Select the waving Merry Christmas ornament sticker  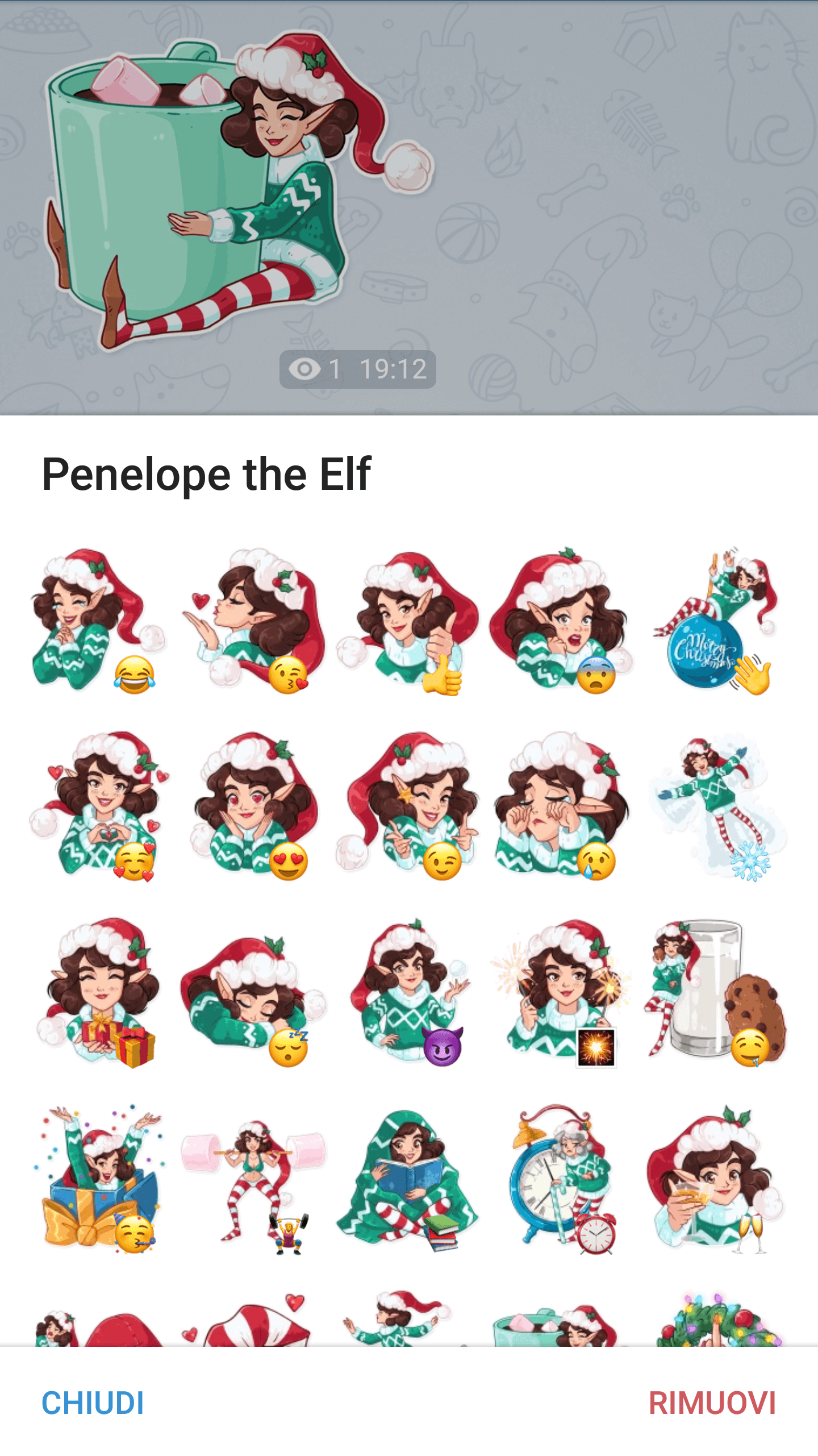click(716, 621)
